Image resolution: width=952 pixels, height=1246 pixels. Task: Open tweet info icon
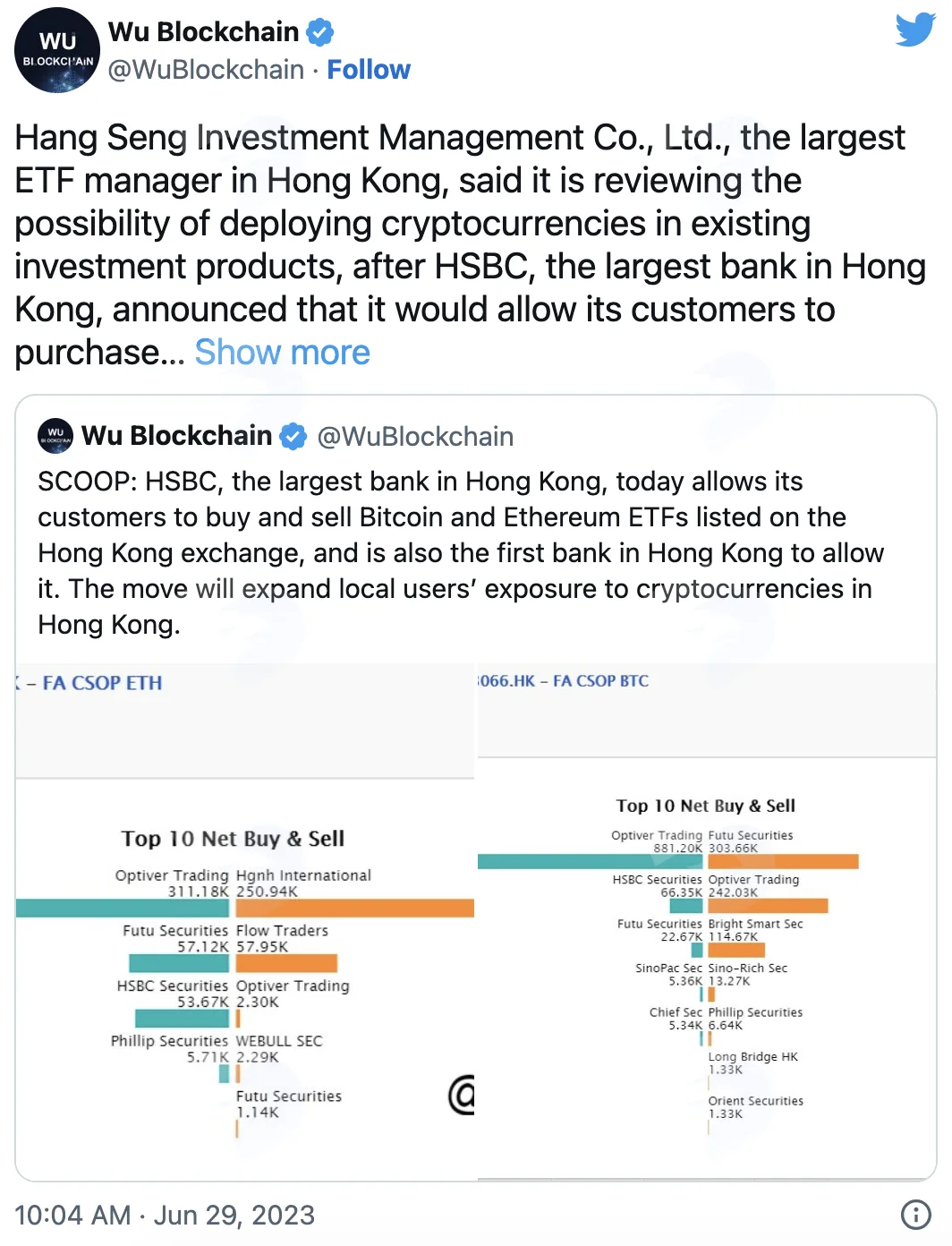tap(915, 1215)
